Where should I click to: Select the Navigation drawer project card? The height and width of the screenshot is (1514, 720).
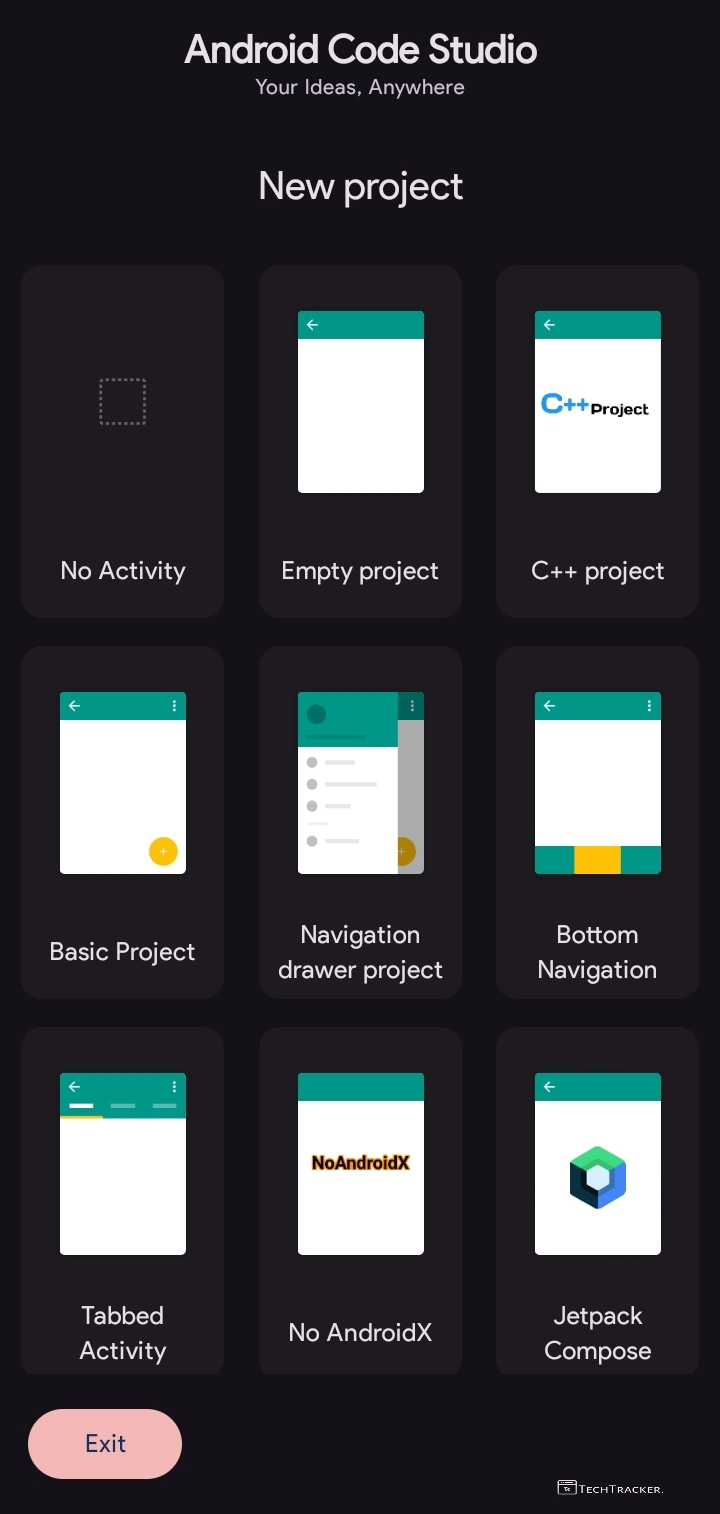[360, 822]
